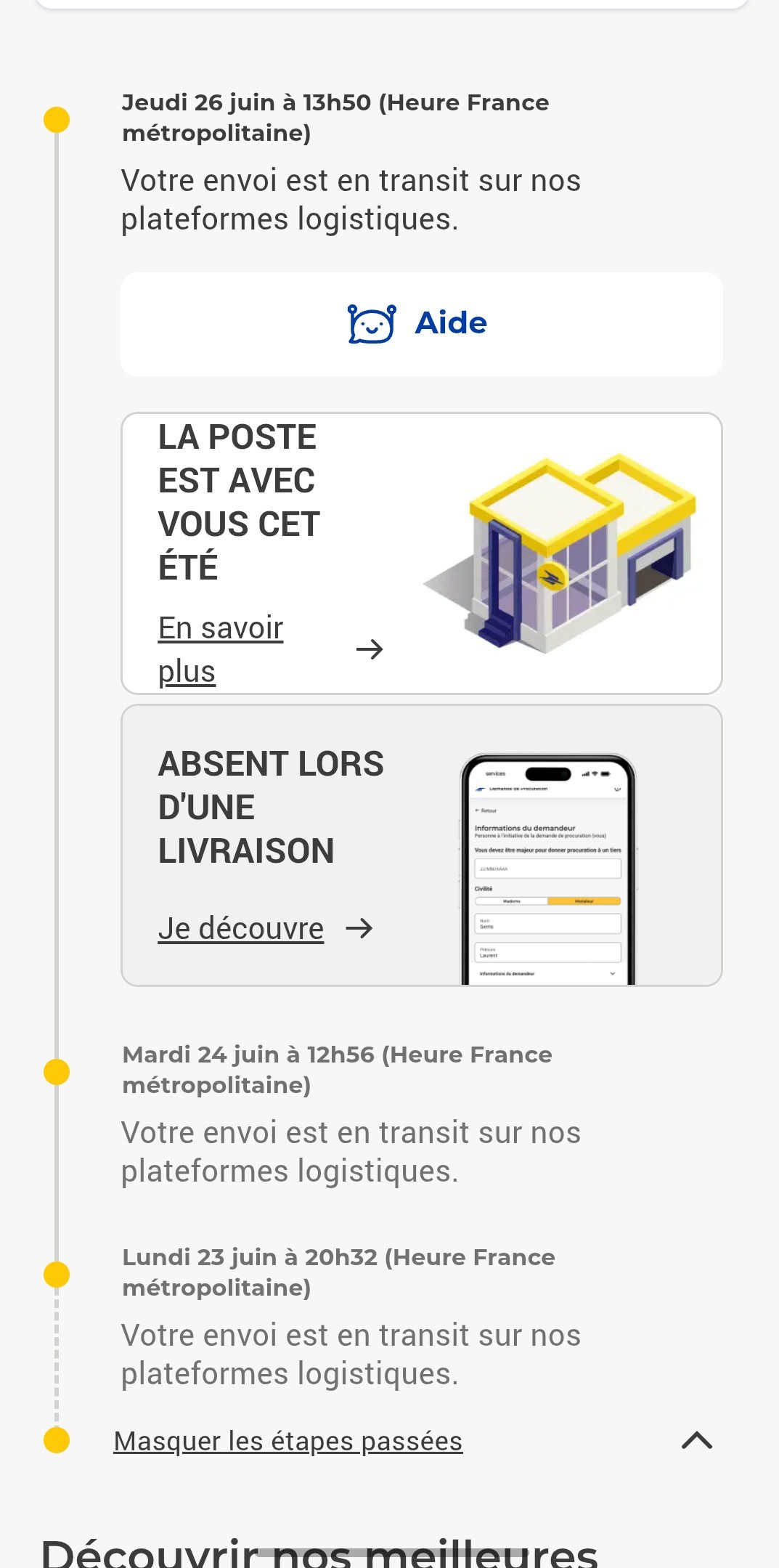
Task: Open the 'Je découvre' link
Action: [x=241, y=929]
